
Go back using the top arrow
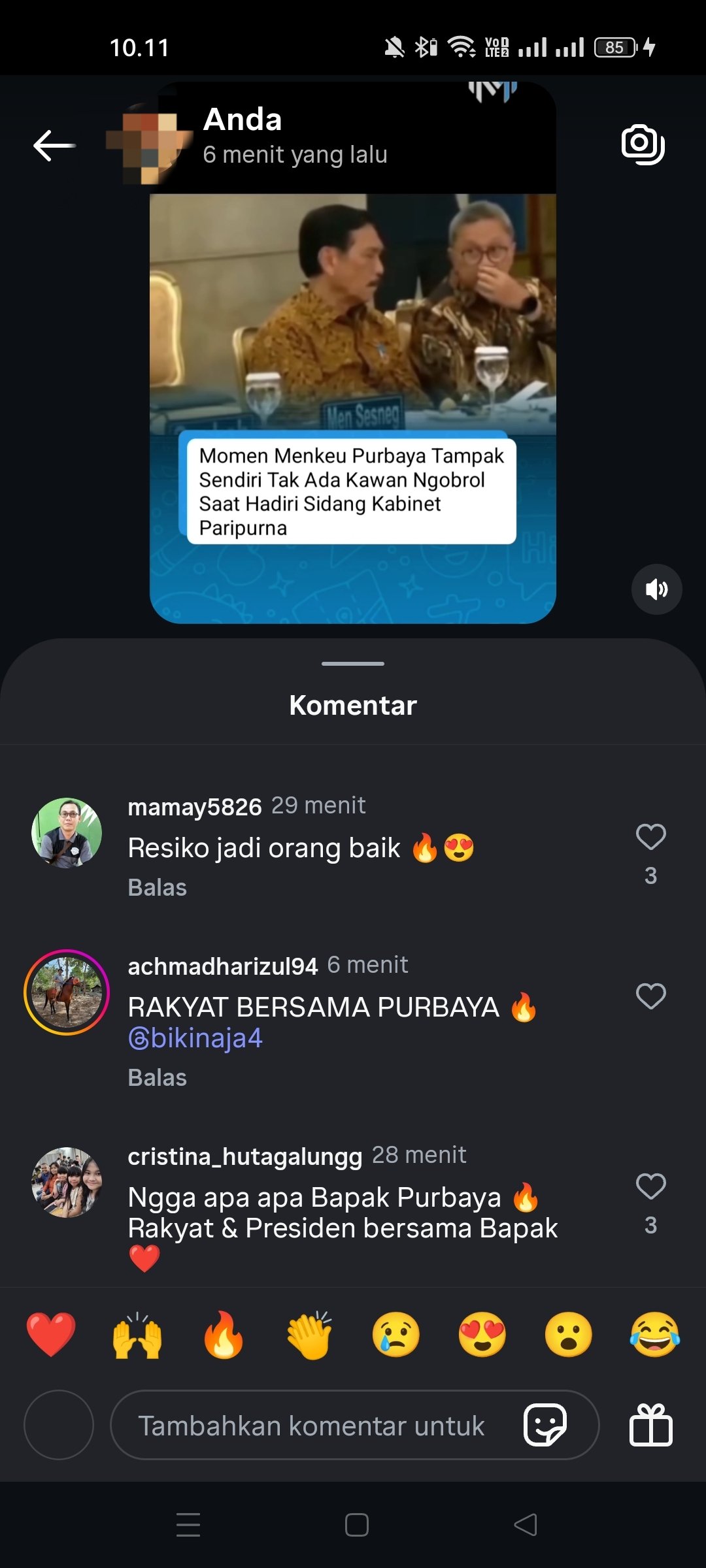tap(54, 144)
